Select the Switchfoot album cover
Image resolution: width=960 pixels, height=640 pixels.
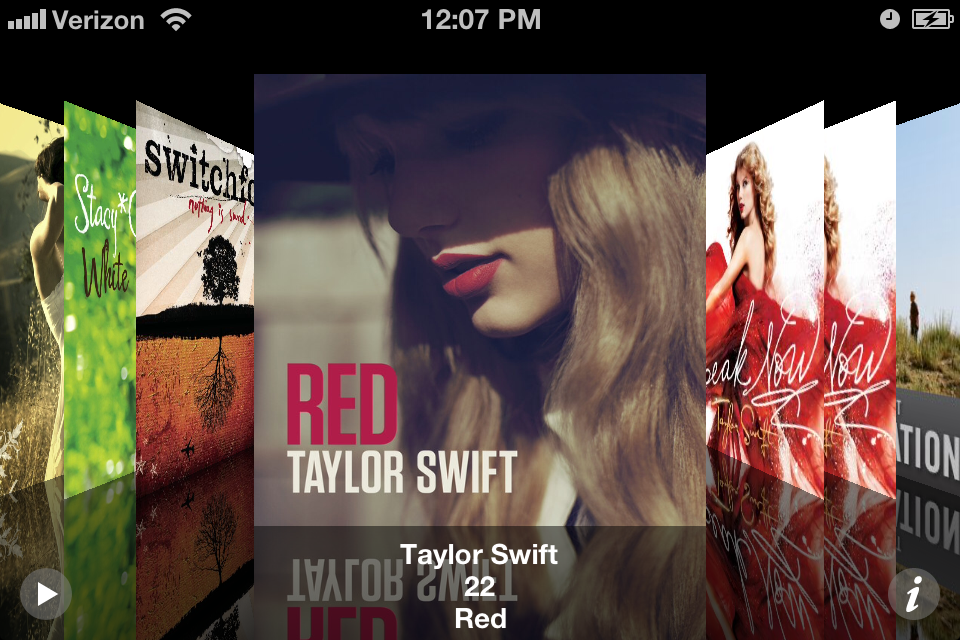tap(195, 300)
